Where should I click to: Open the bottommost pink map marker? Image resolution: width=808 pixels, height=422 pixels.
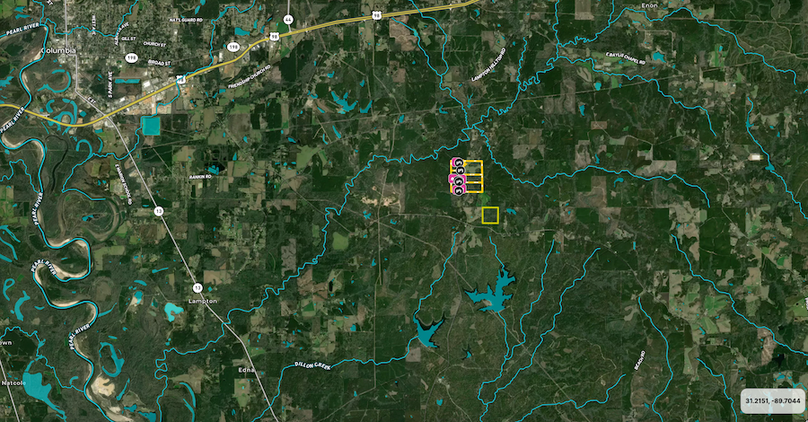pyautogui.click(x=459, y=188)
